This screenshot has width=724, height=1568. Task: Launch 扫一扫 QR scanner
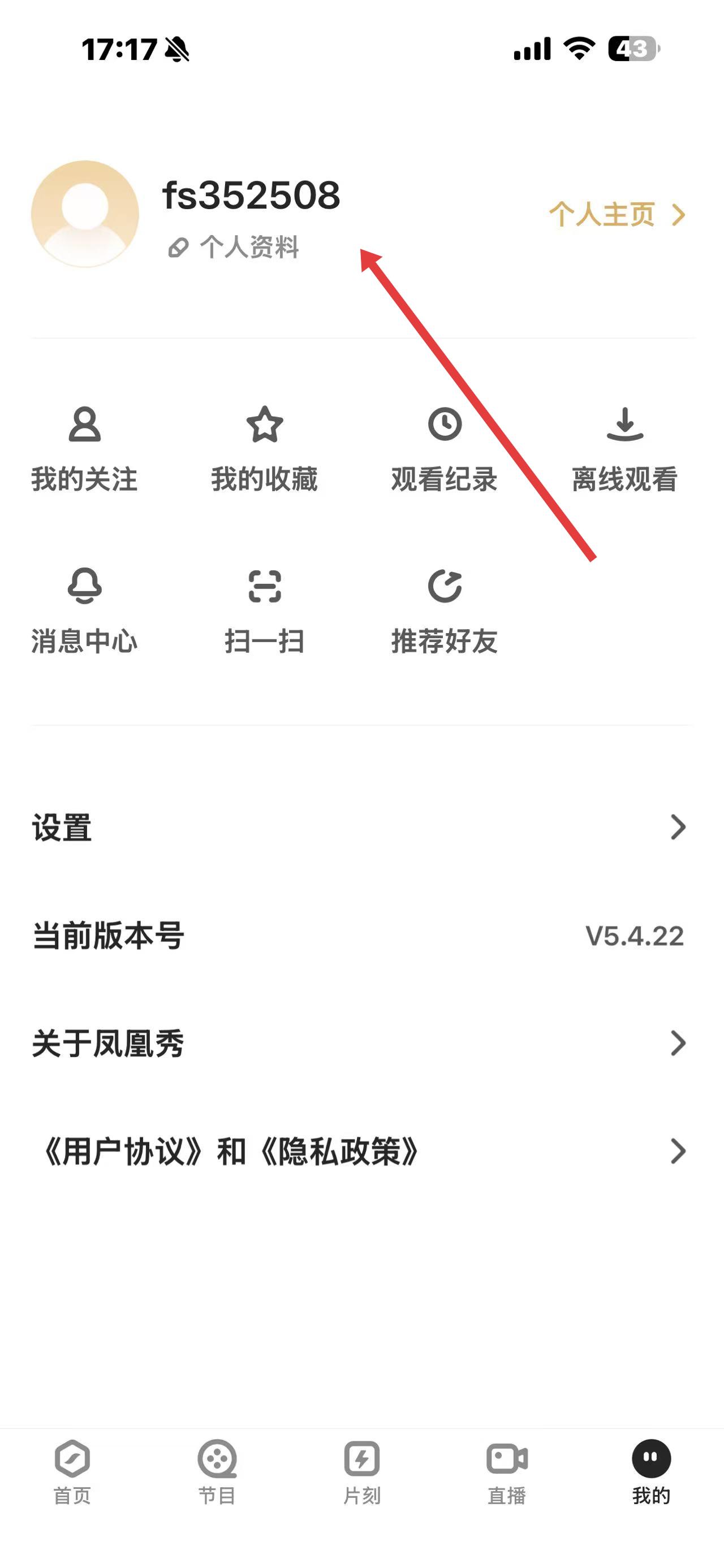(x=264, y=611)
